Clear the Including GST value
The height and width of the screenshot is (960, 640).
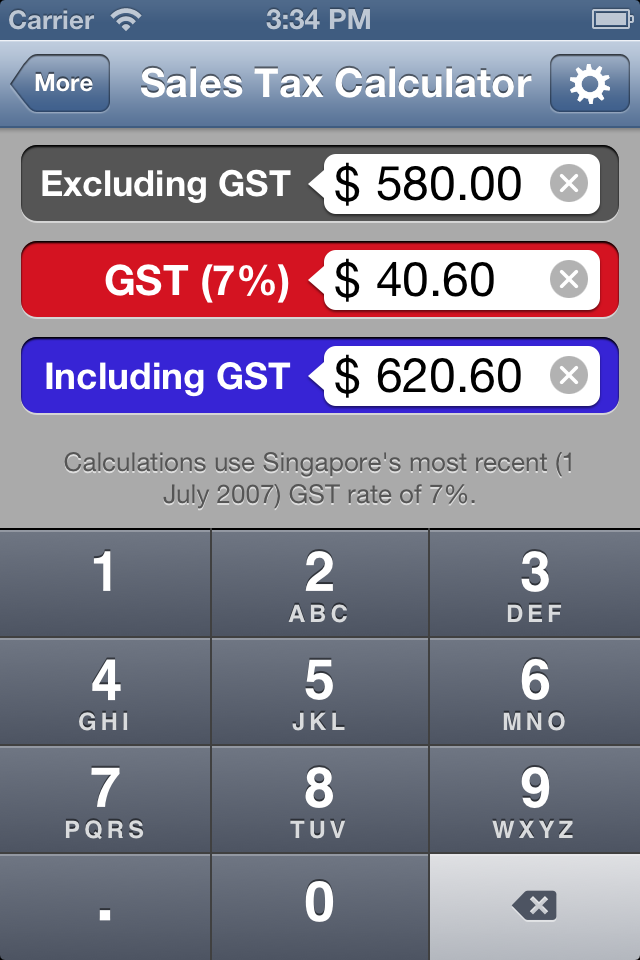tap(569, 376)
